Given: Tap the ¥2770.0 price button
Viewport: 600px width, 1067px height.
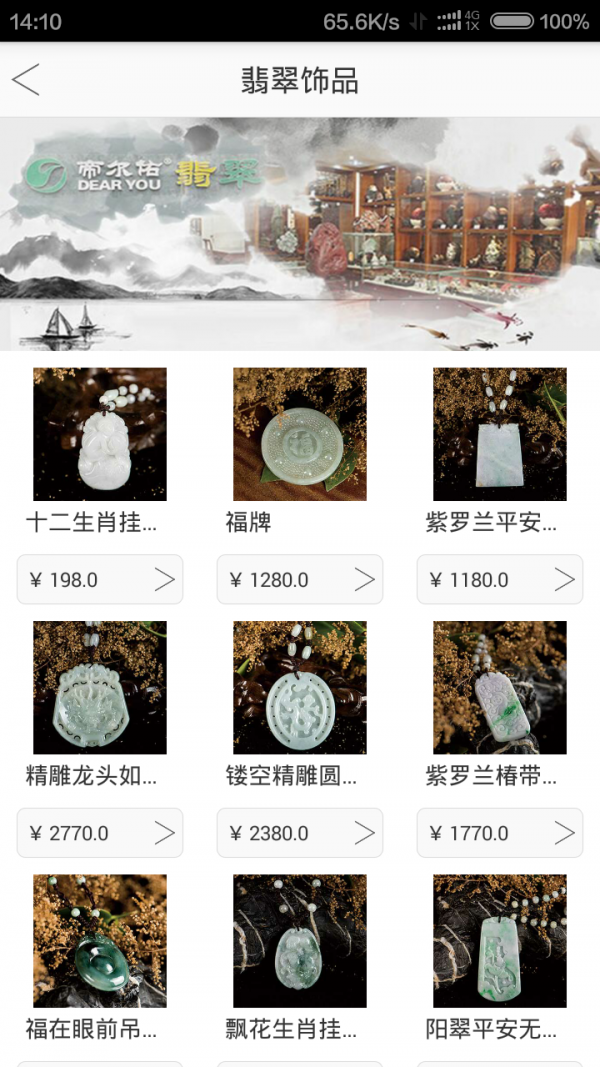Looking at the screenshot, I should coord(100,833).
